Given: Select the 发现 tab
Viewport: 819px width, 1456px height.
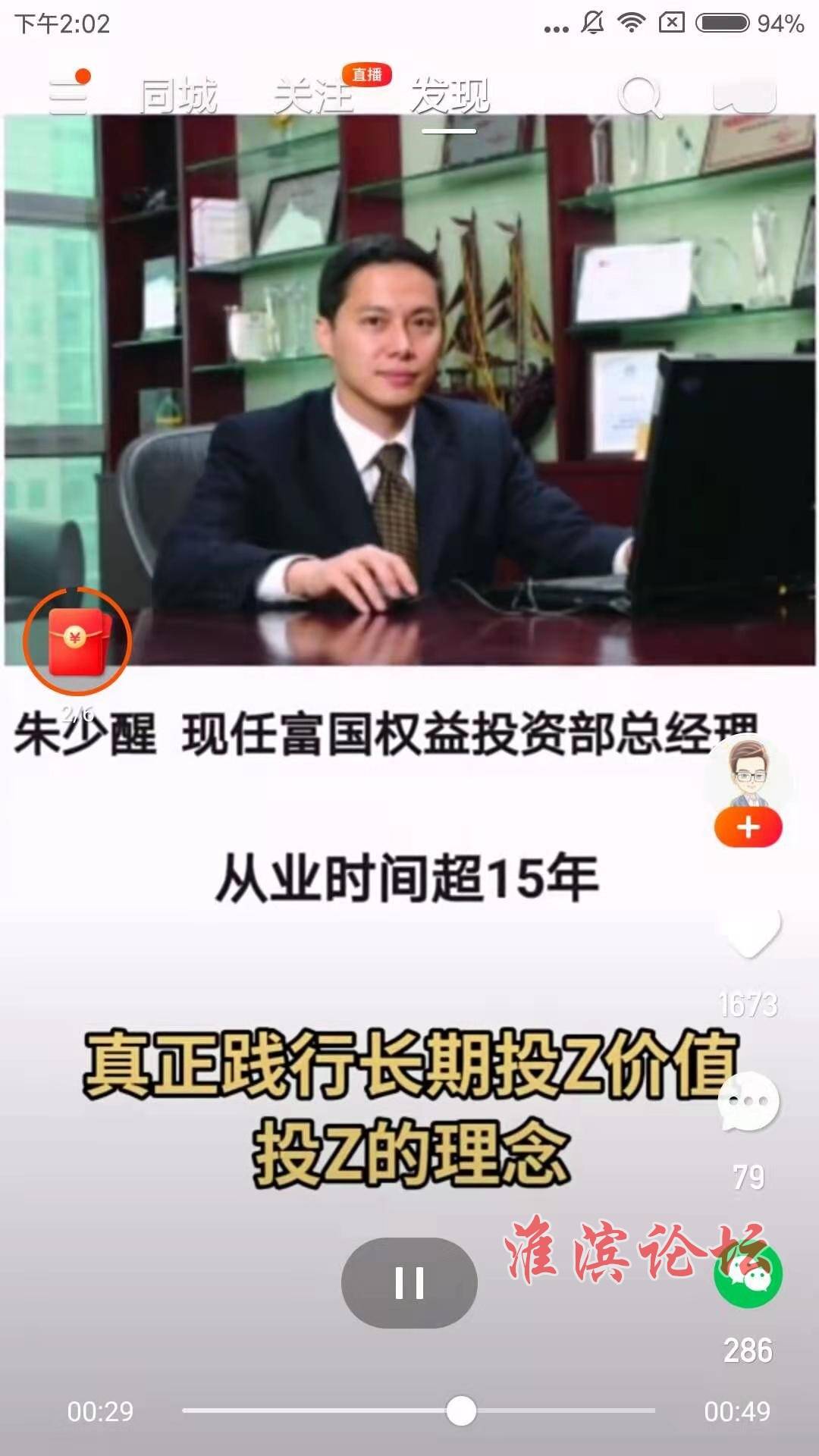Looking at the screenshot, I should (450, 96).
